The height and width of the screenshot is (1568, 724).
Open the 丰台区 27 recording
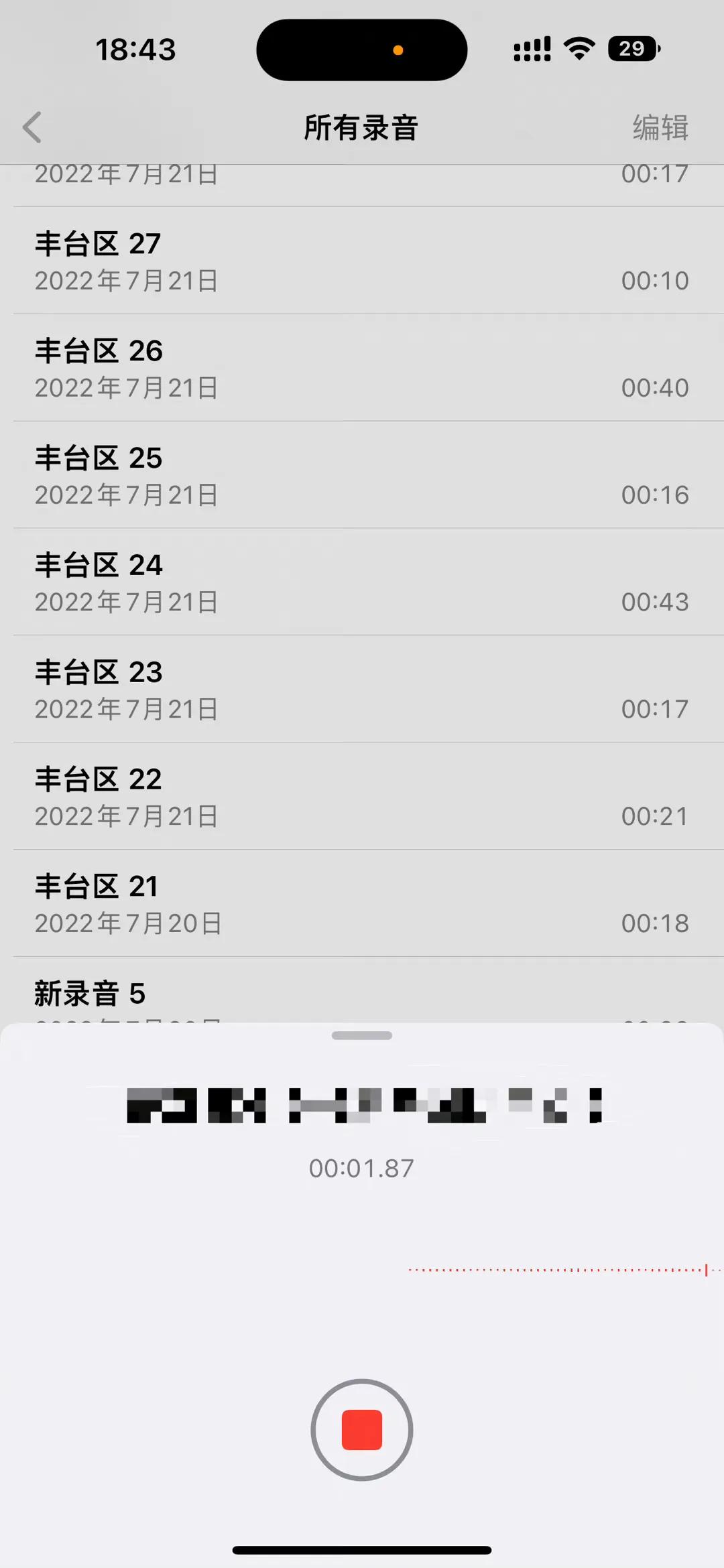click(x=362, y=260)
